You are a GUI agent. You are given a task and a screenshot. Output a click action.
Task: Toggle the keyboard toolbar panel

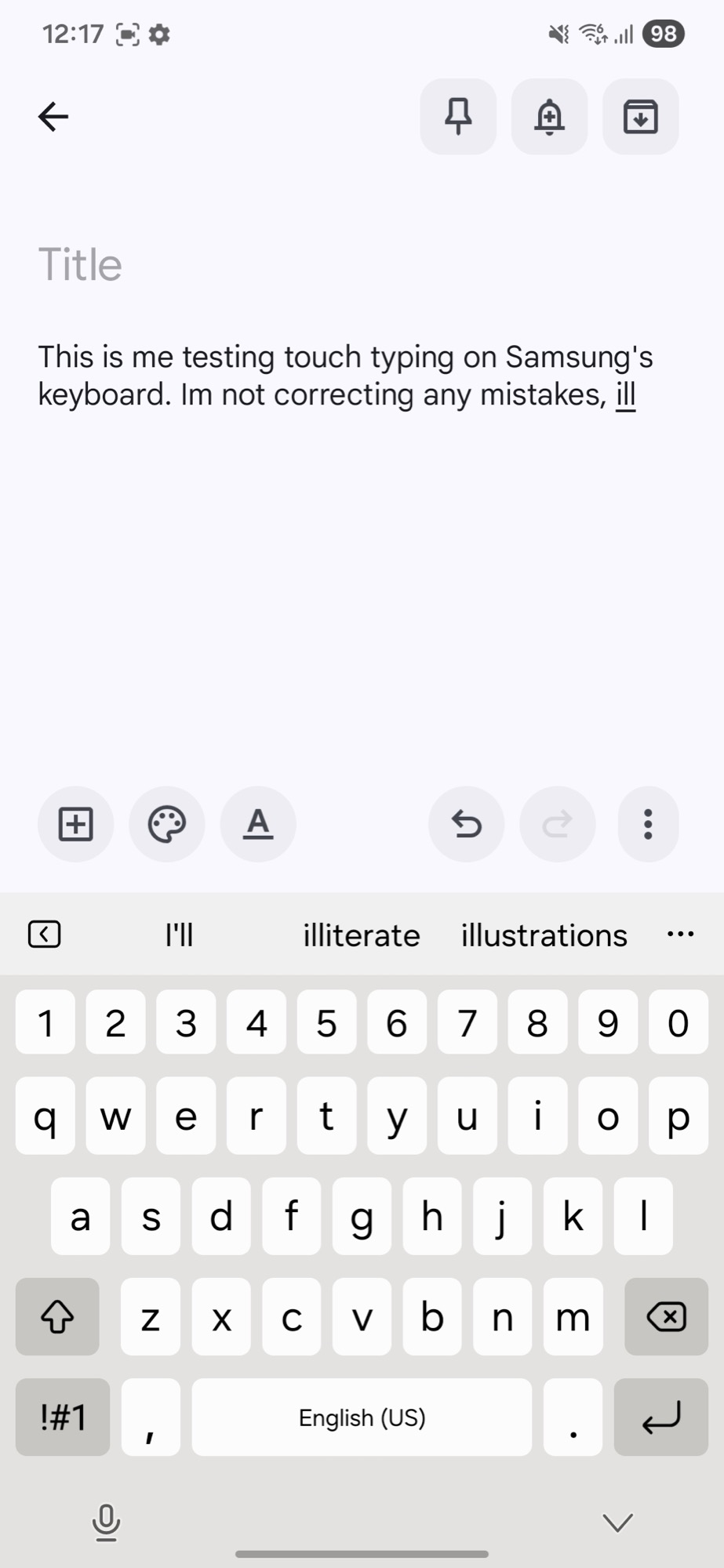click(x=45, y=934)
